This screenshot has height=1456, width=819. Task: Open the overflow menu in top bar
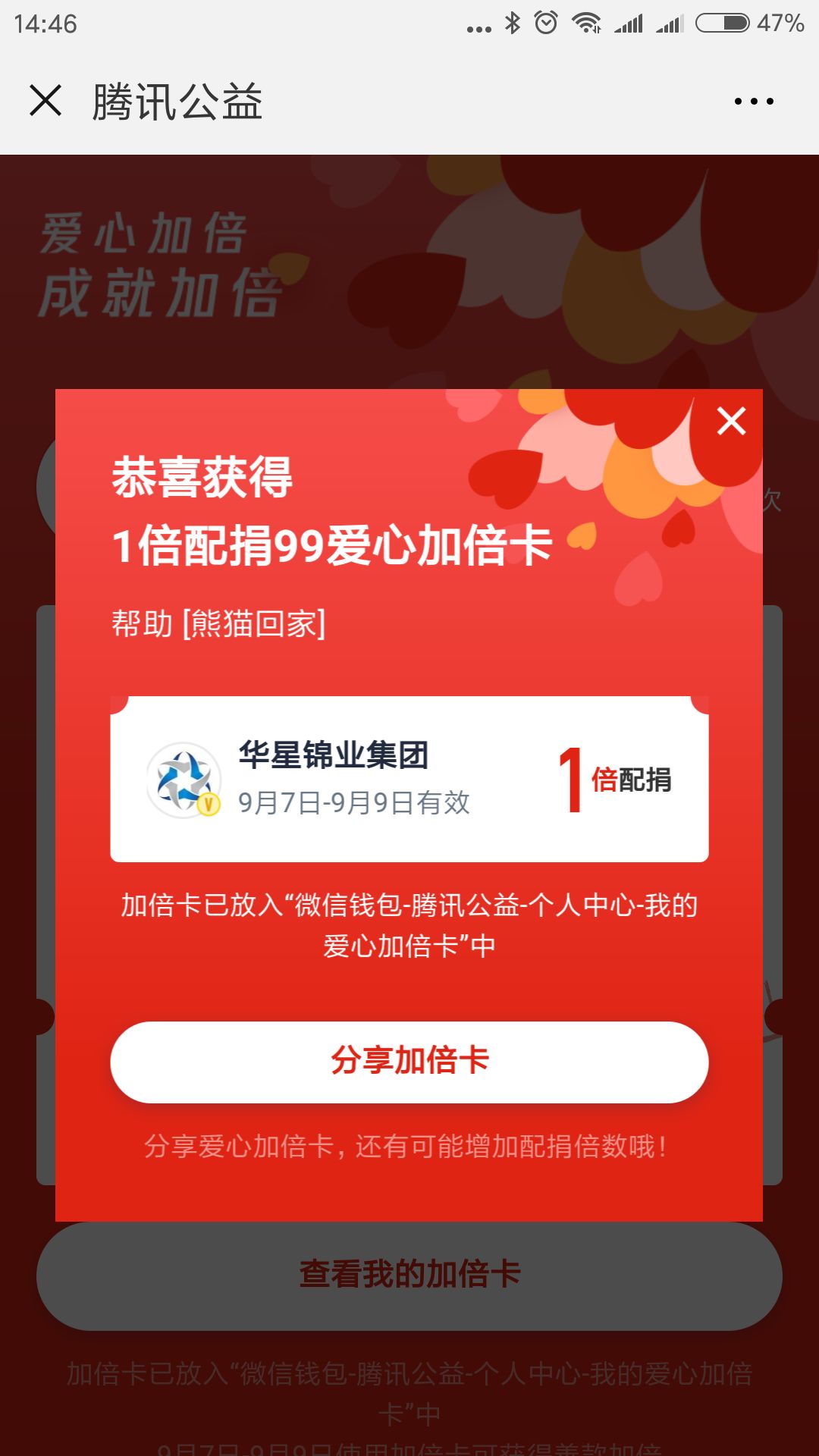point(754,101)
